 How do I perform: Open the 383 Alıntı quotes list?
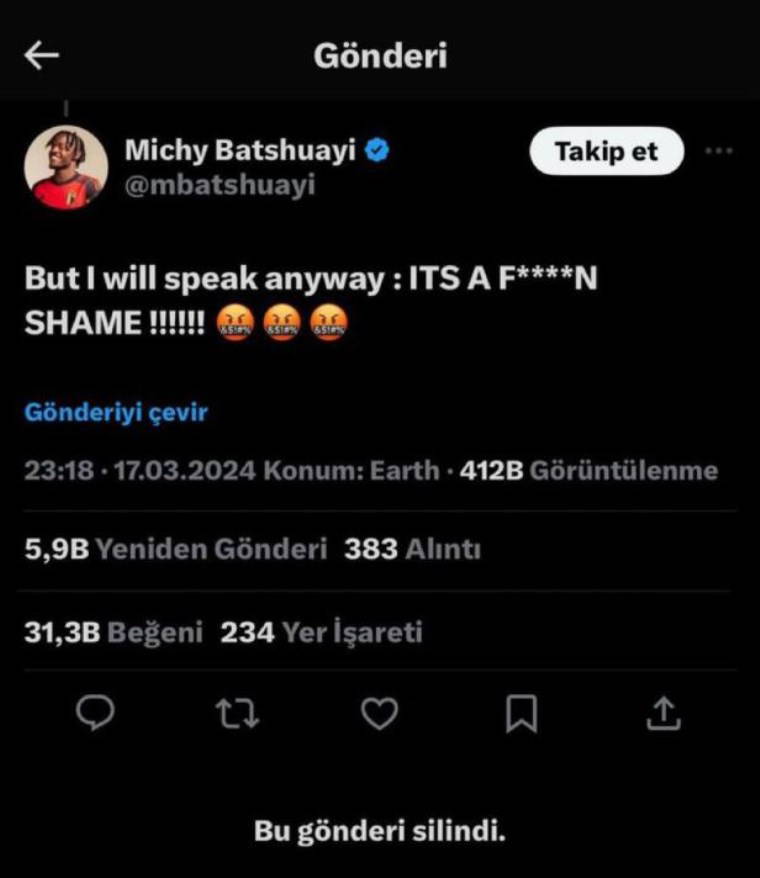(412, 549)
